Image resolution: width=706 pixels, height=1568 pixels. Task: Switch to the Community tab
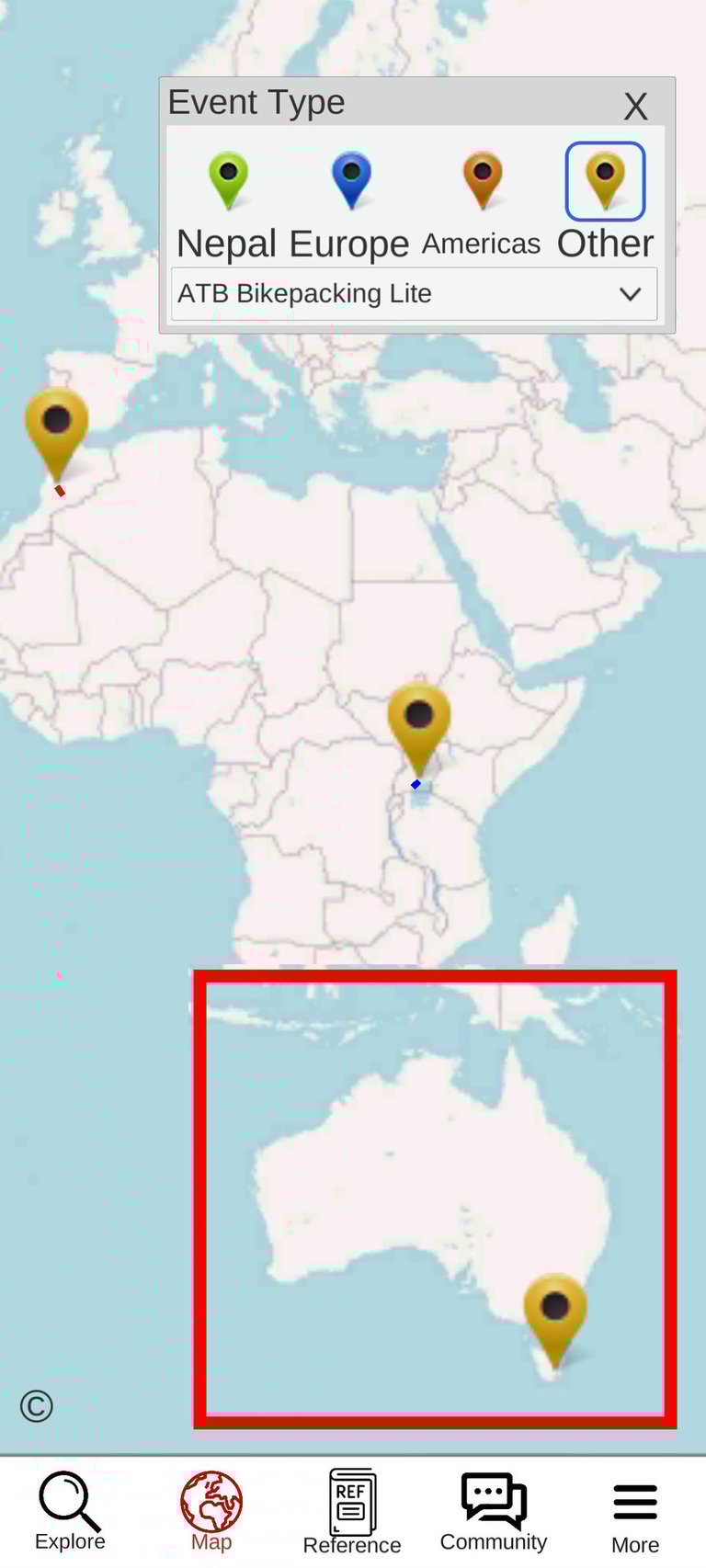tap(494, 1512)
